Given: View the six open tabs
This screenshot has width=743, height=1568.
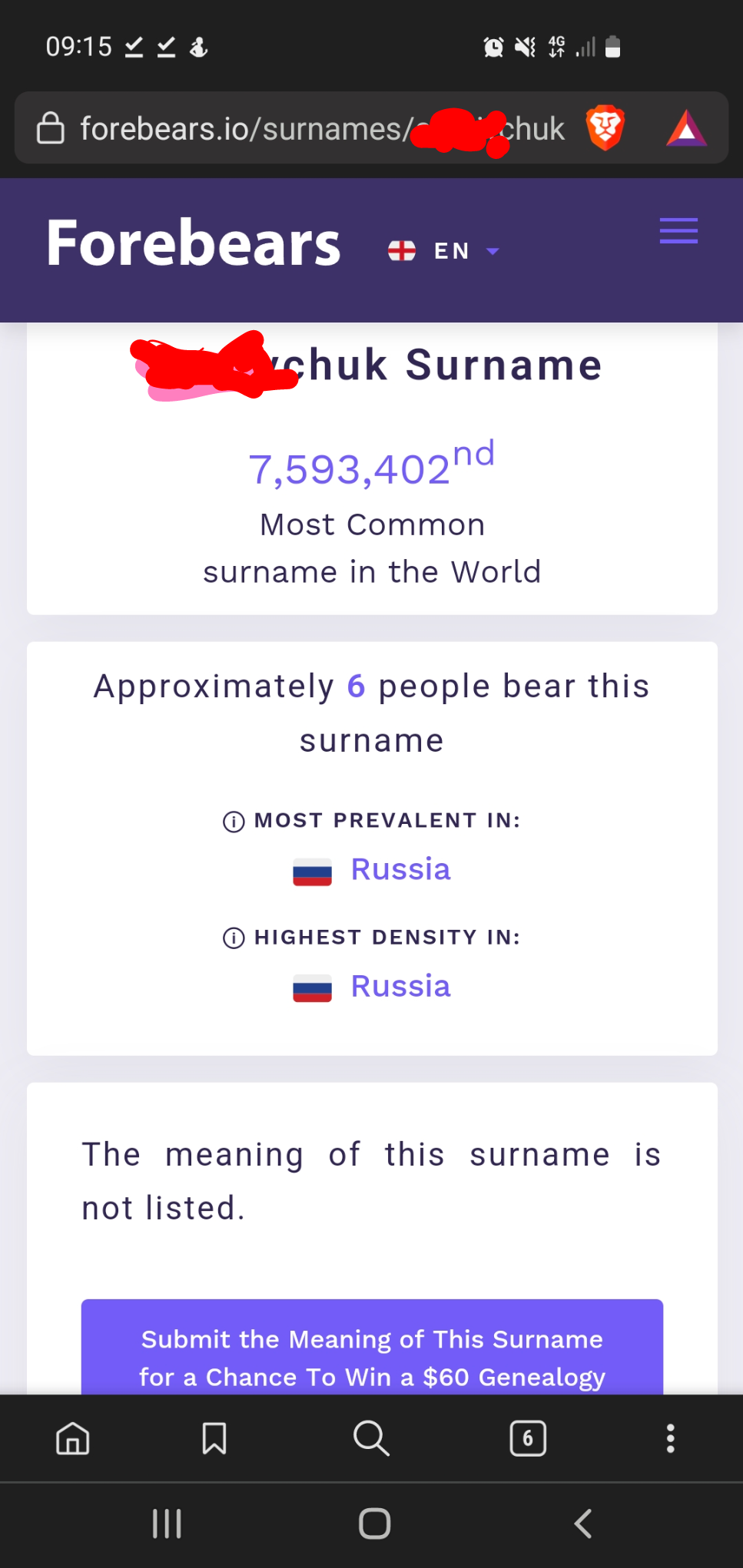Looking at the screenshot, I should coord(528,1438).
